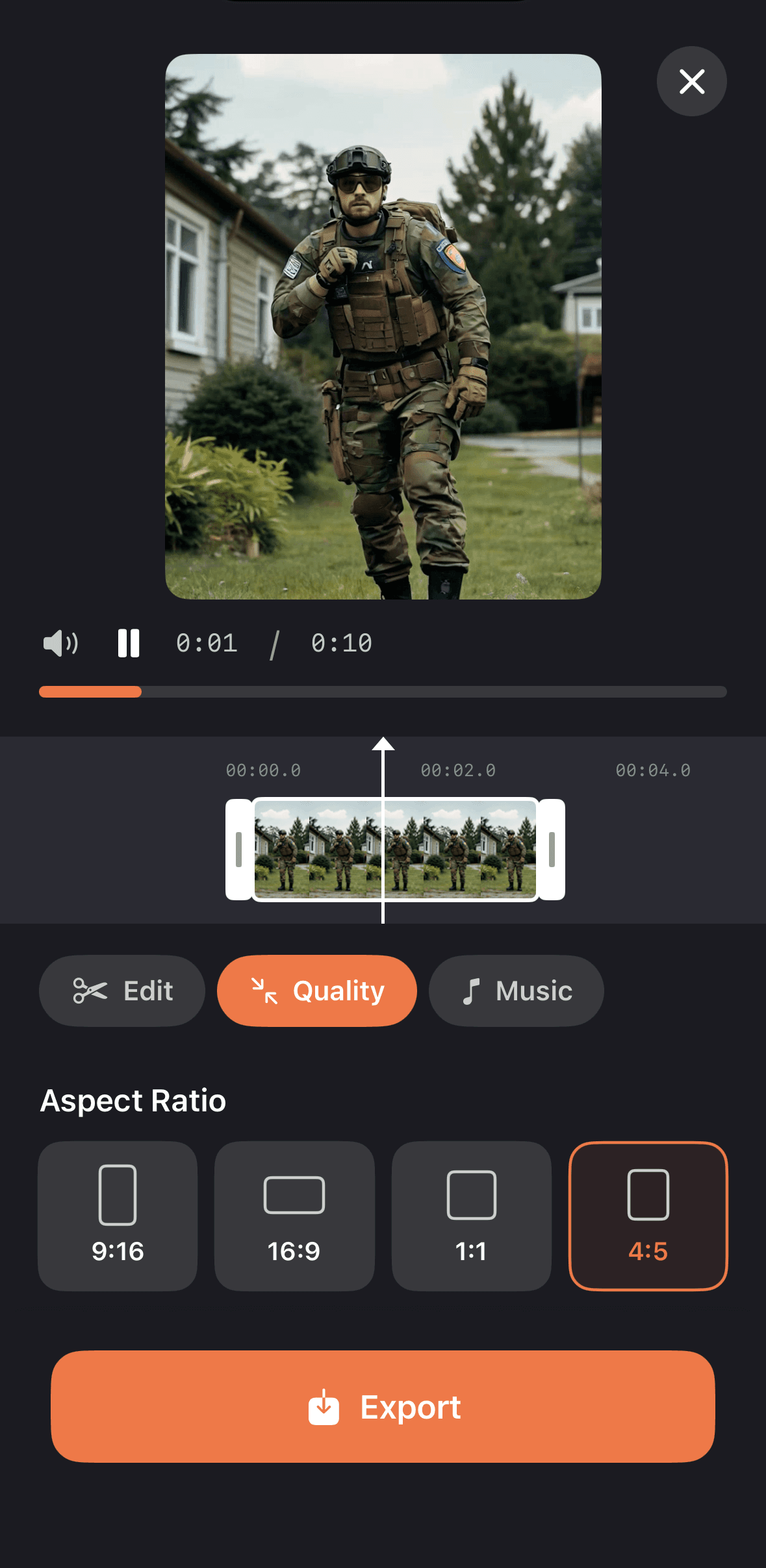Click the resize arrows icon on Quality tab
The height and width of the screenshot is (1568, 766).
point(266,991)
